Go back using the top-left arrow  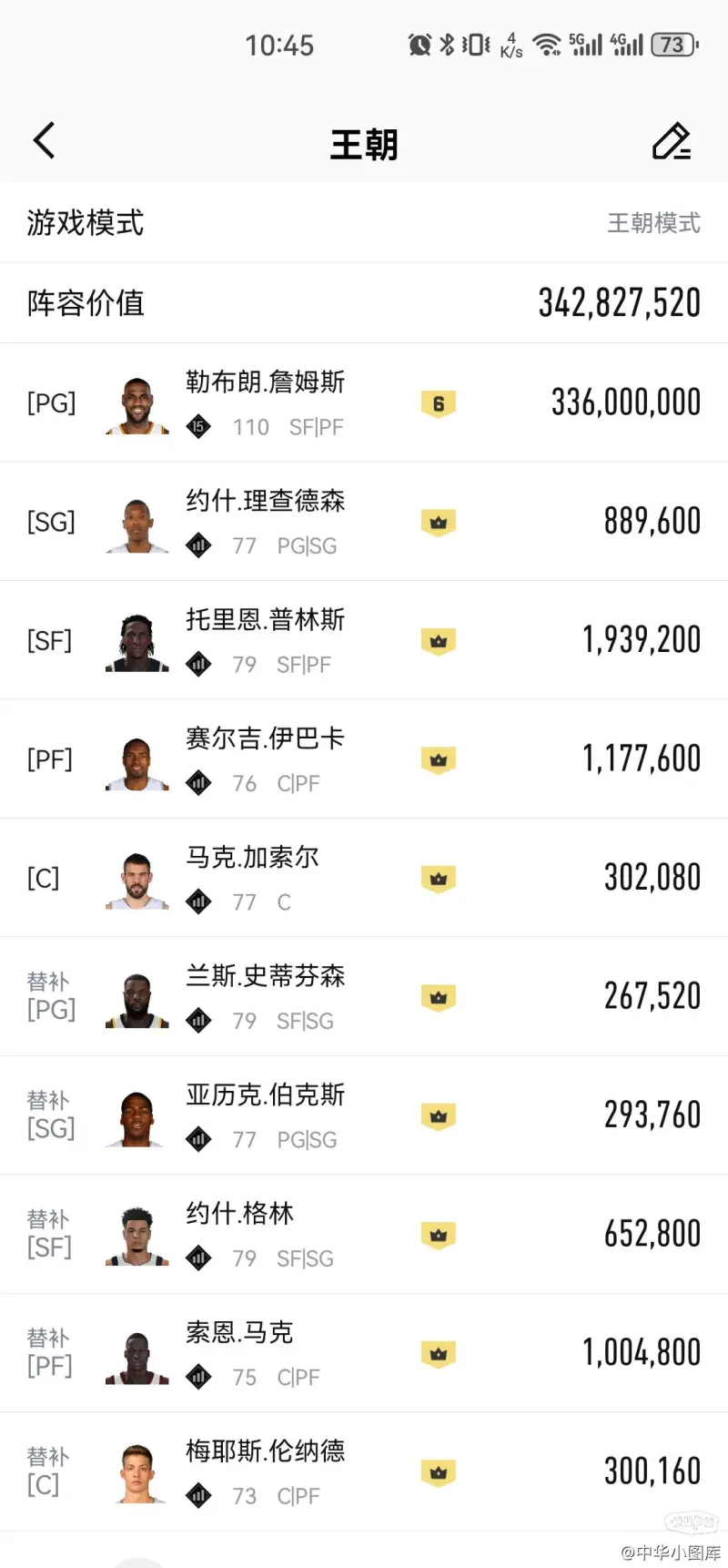point(44,141)
